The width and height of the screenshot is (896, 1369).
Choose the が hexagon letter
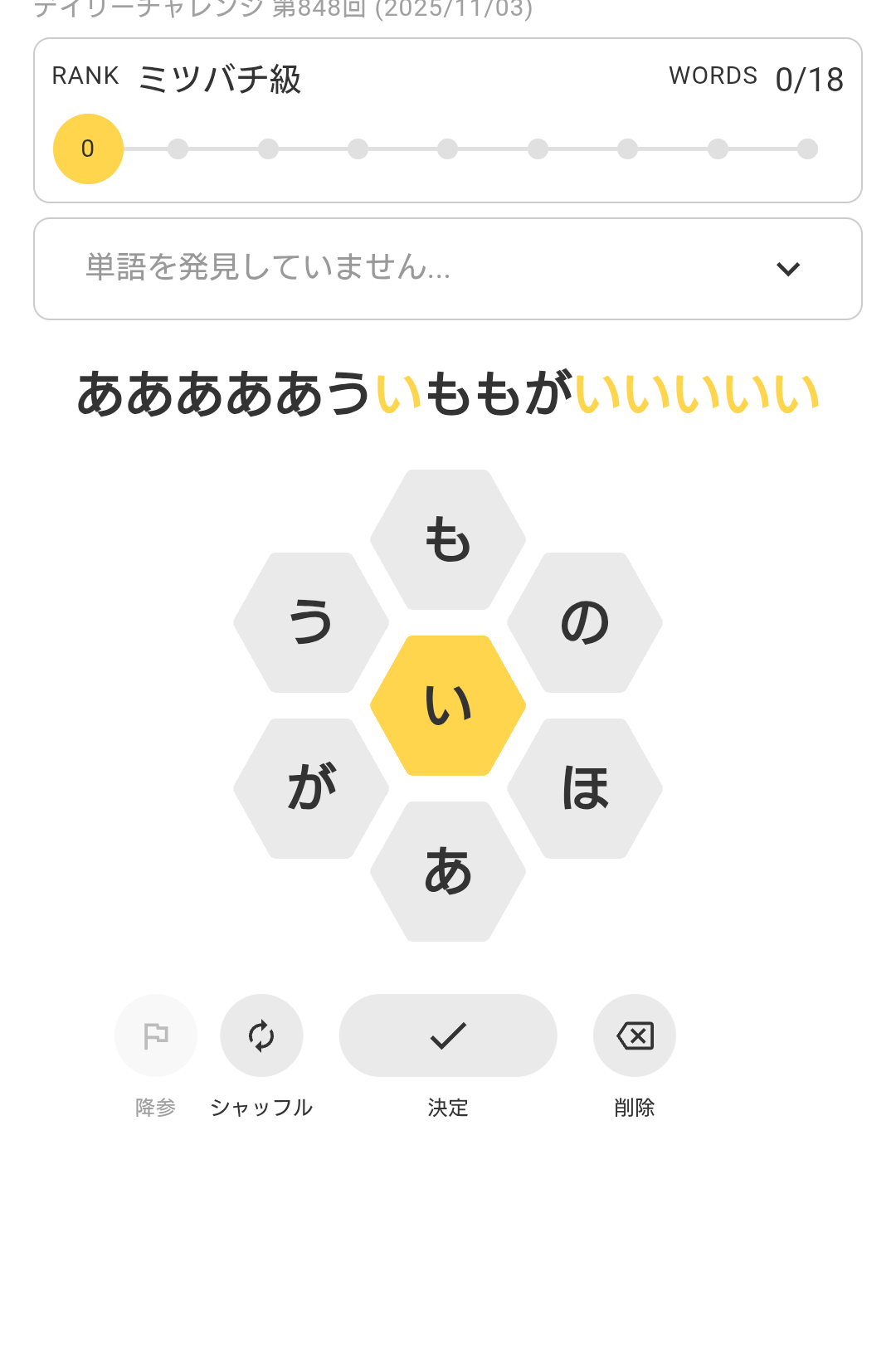pyautogui.click(x=311, y=788)
